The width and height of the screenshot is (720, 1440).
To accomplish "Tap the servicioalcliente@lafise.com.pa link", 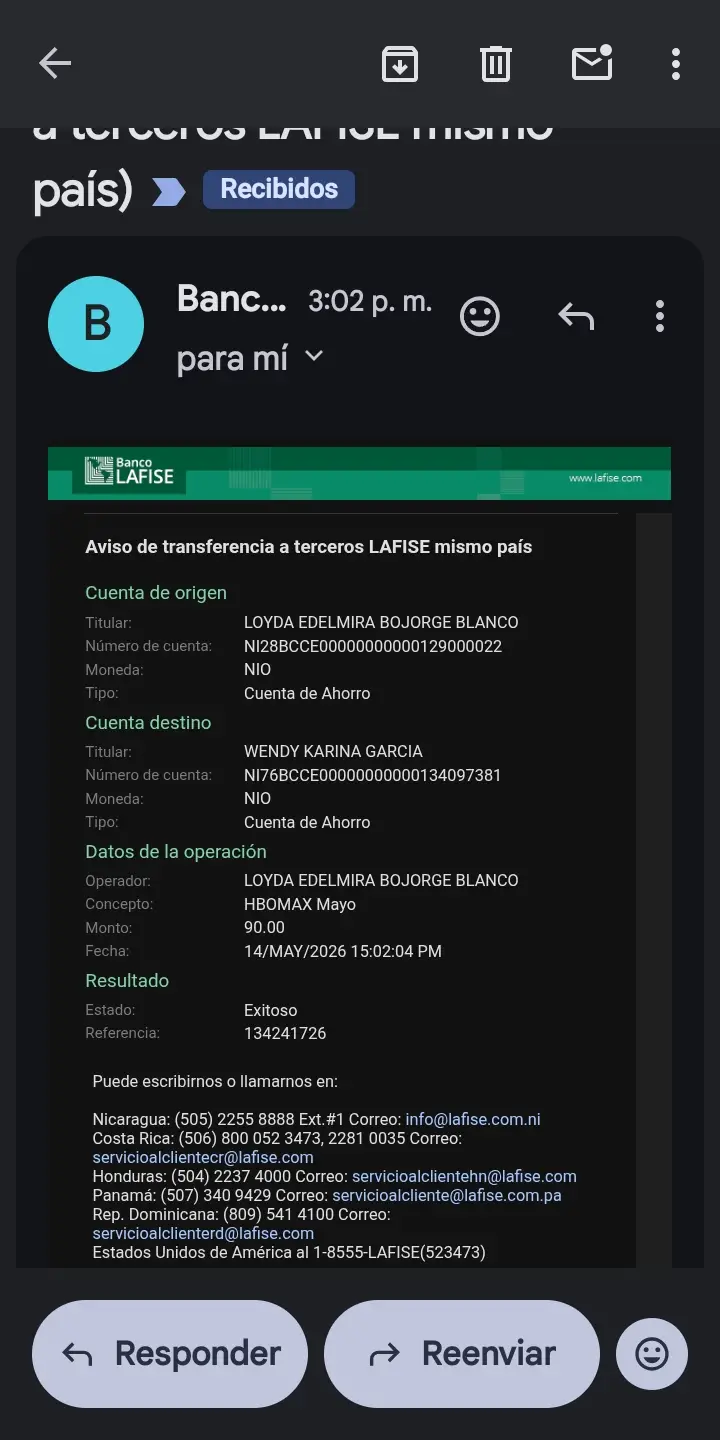I will pos(447,1195).
